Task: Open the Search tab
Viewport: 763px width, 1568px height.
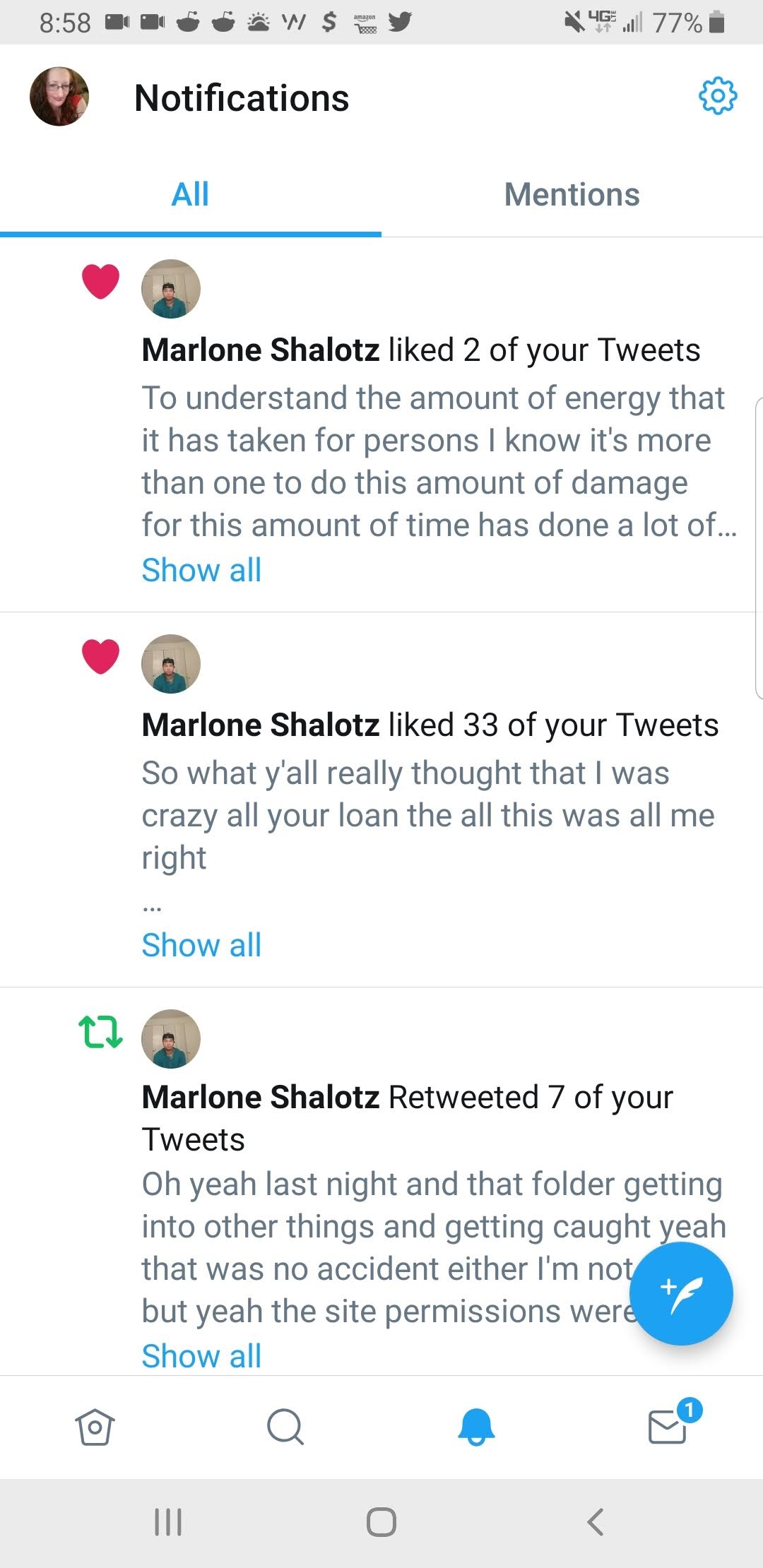Action: tap(285, 1427)
